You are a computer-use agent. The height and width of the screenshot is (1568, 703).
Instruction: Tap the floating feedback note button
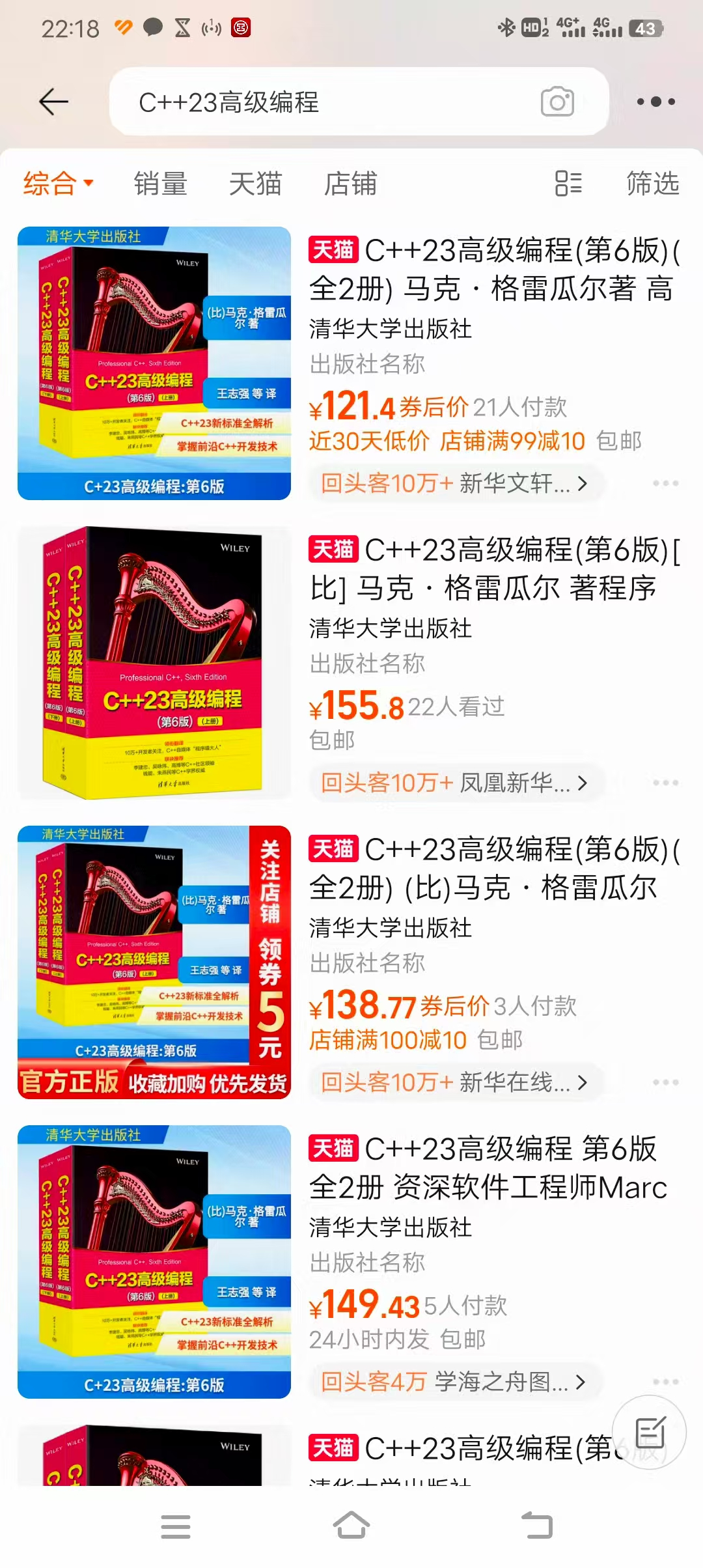tap(650, 1433)
